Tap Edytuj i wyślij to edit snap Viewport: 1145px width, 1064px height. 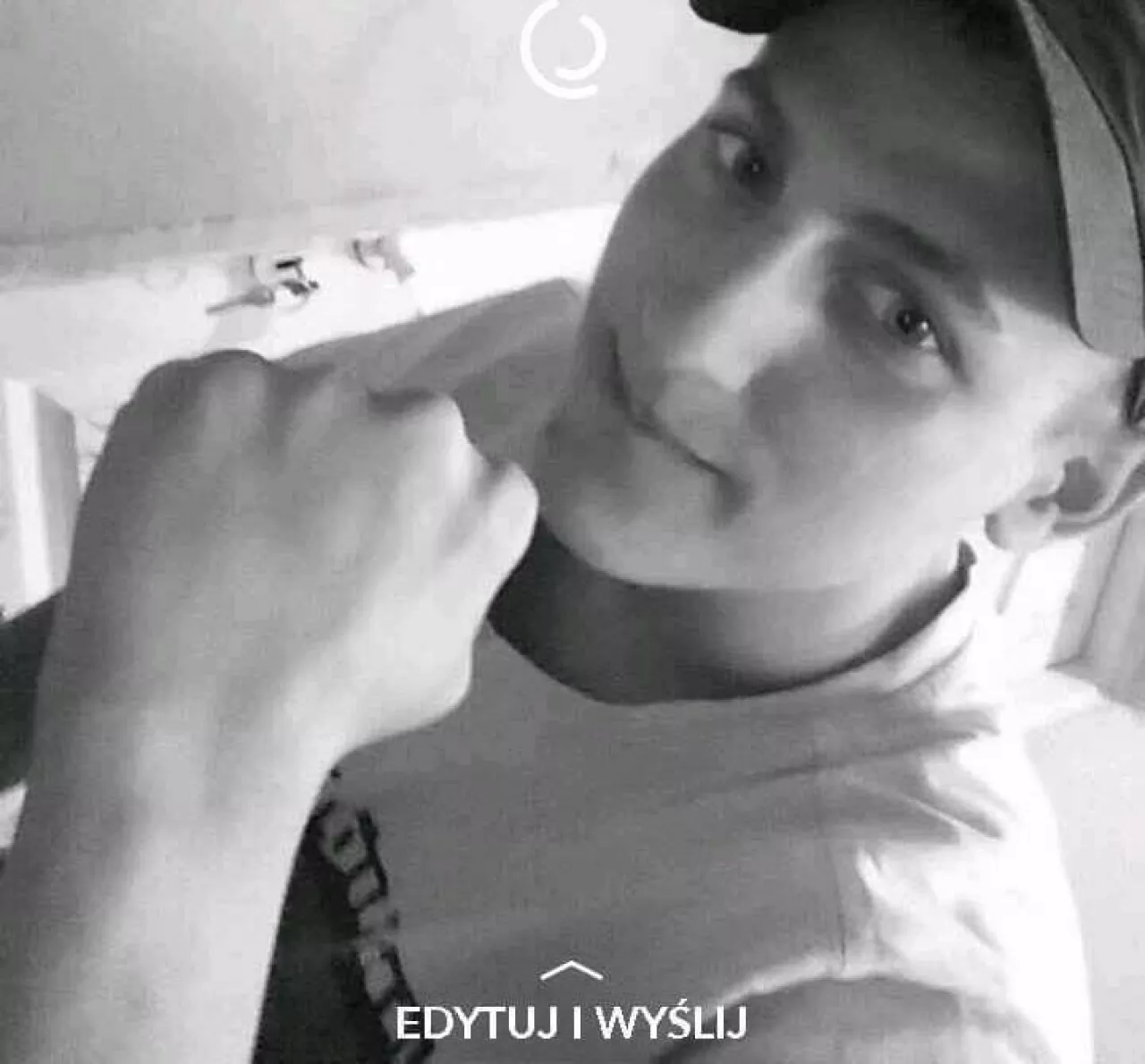(x=571, y=1022)
